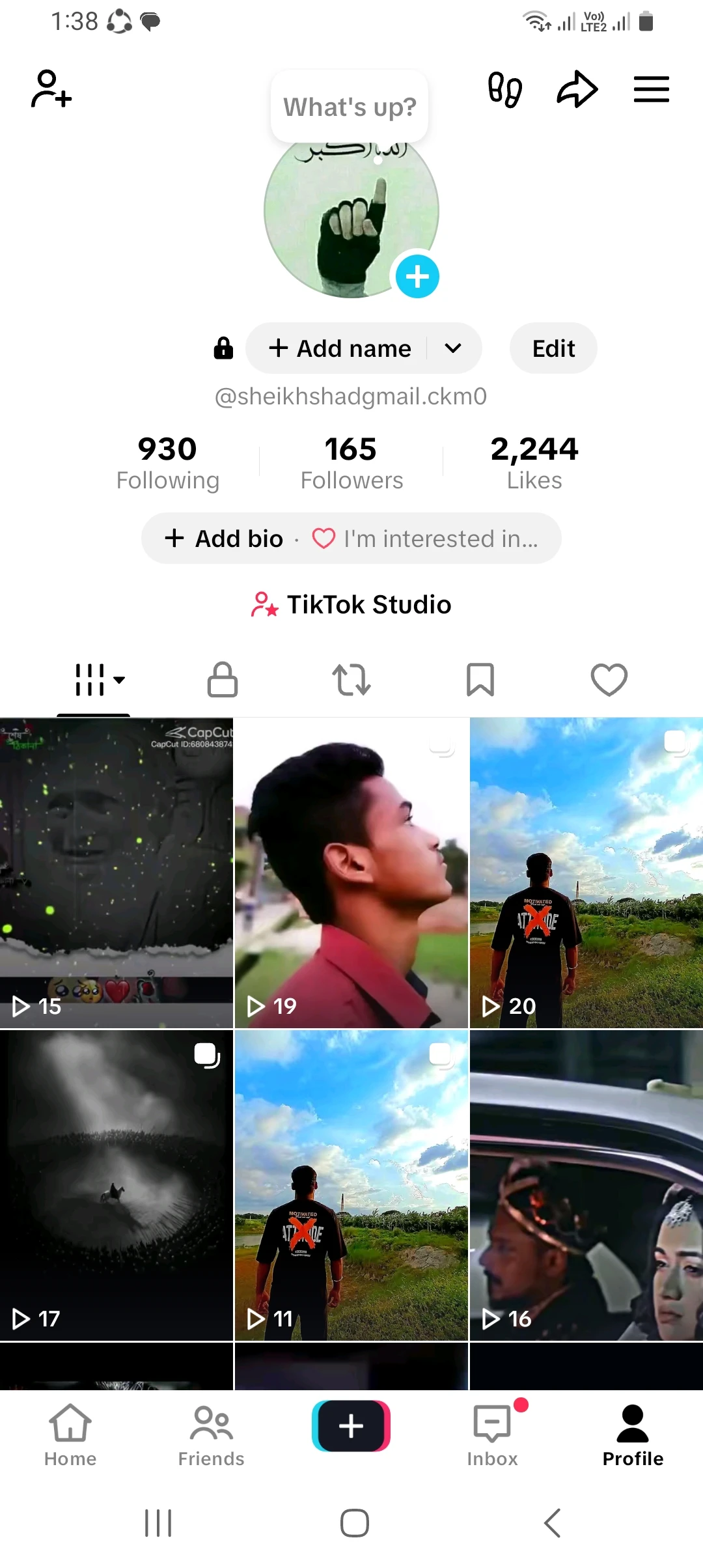View the 930 Following list
This screenshot has width=703, height=1568.
point(168,462)
